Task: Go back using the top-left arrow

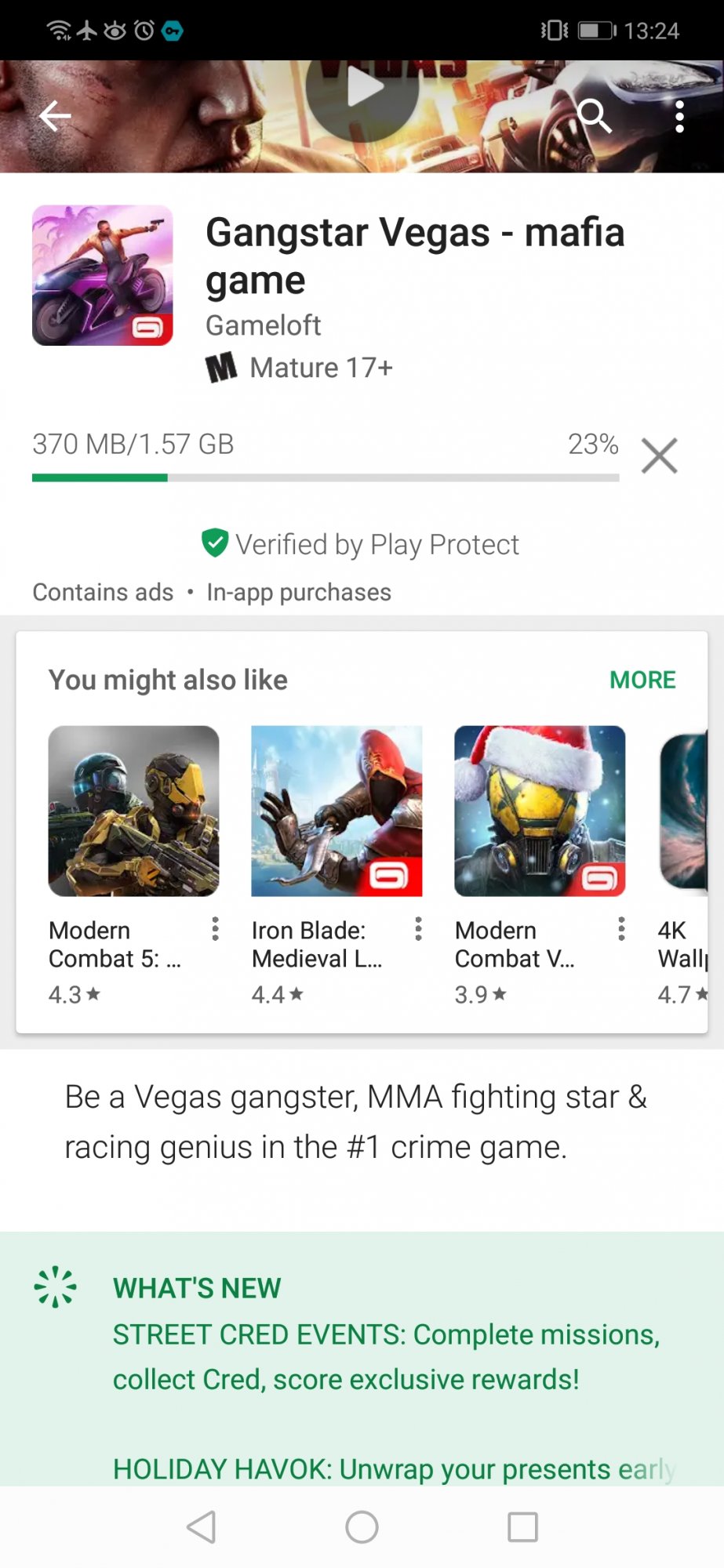Action: (x=55, y=116)
